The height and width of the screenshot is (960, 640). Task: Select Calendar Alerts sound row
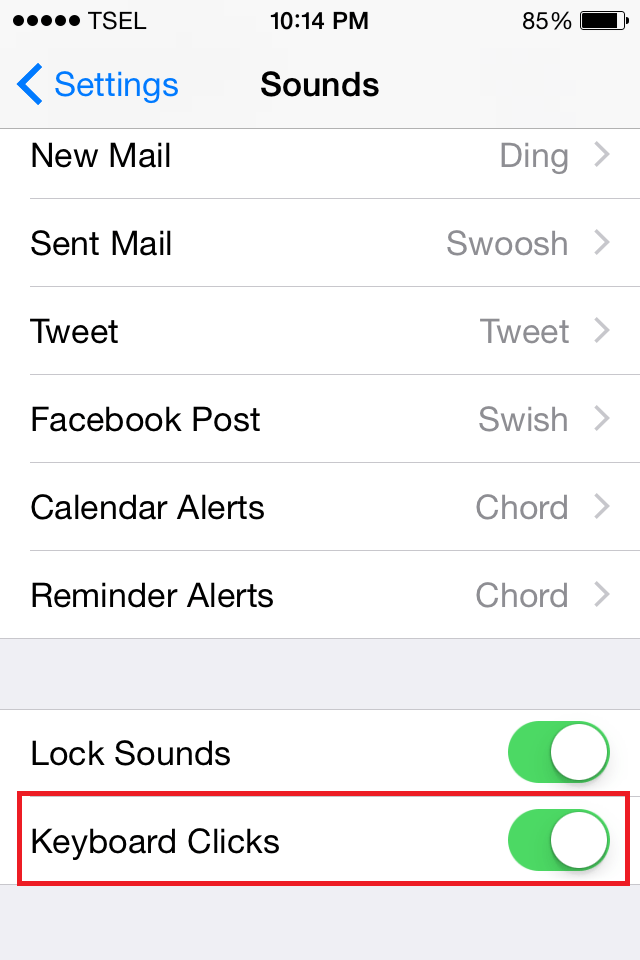[320, 507]
